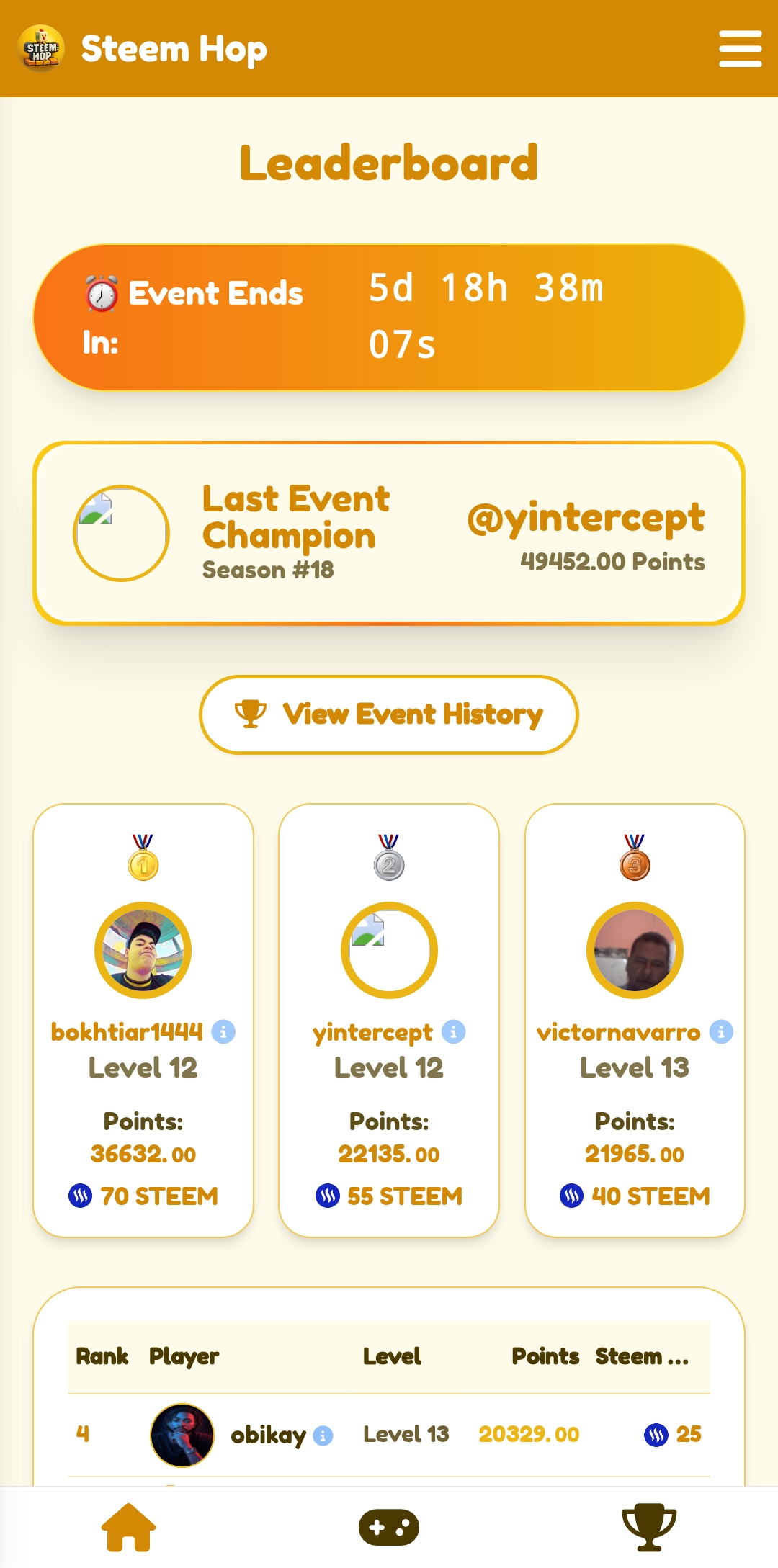Open info icon next to bokhtiar1444
The width and height of the screenshot is (778, 1568).
223,1032
